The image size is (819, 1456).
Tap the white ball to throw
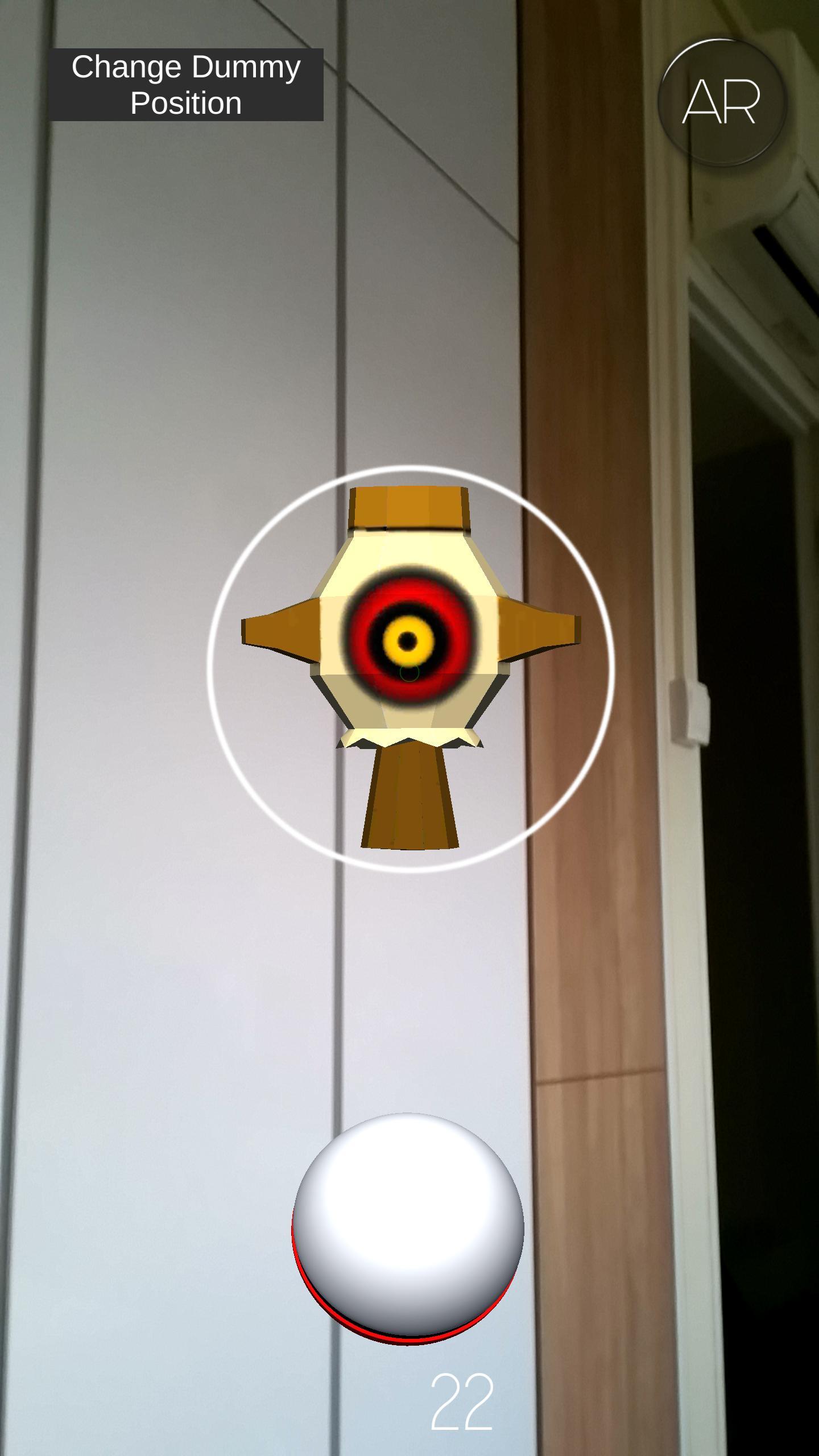408,1226
